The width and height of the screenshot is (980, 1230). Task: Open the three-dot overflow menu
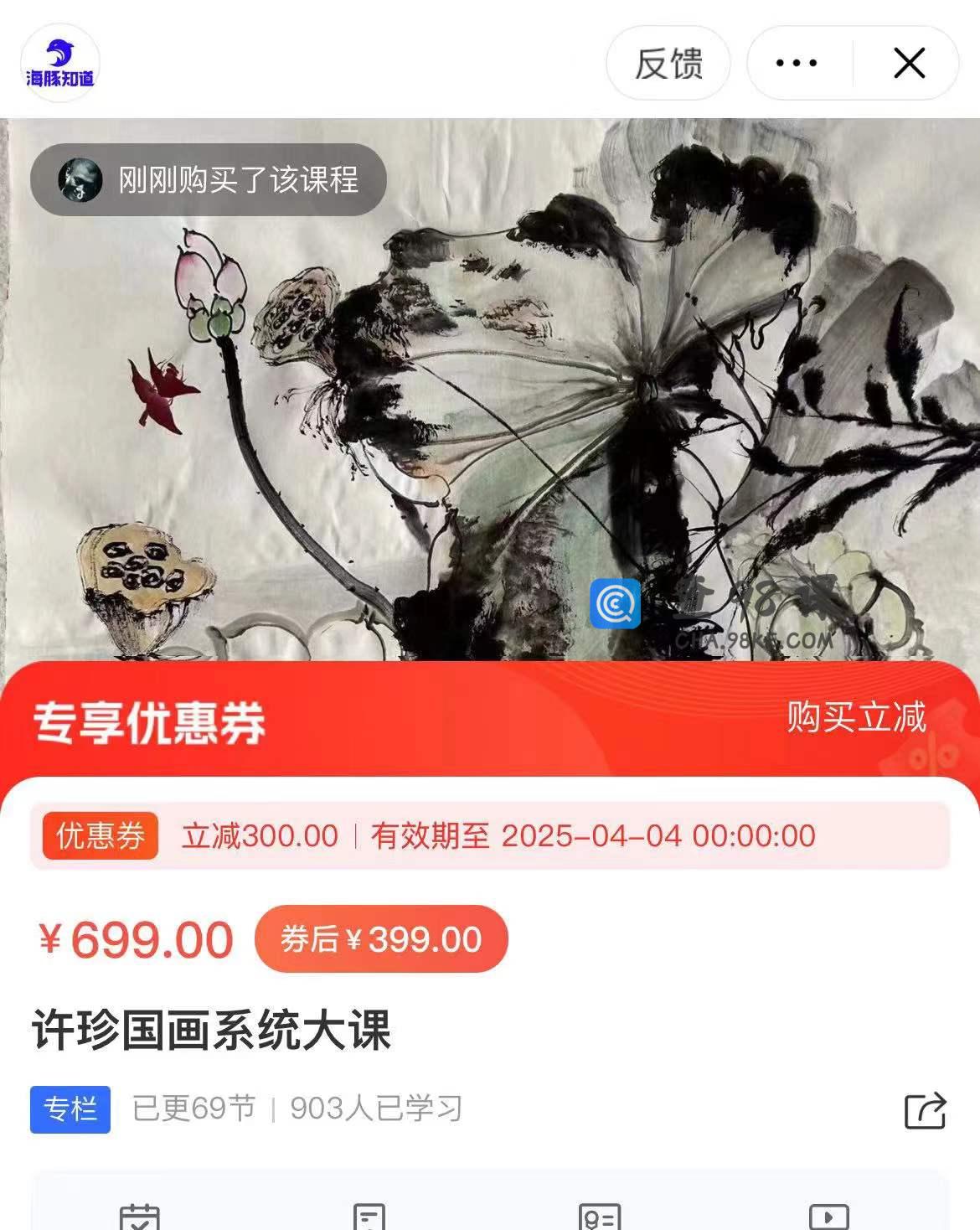797,64
